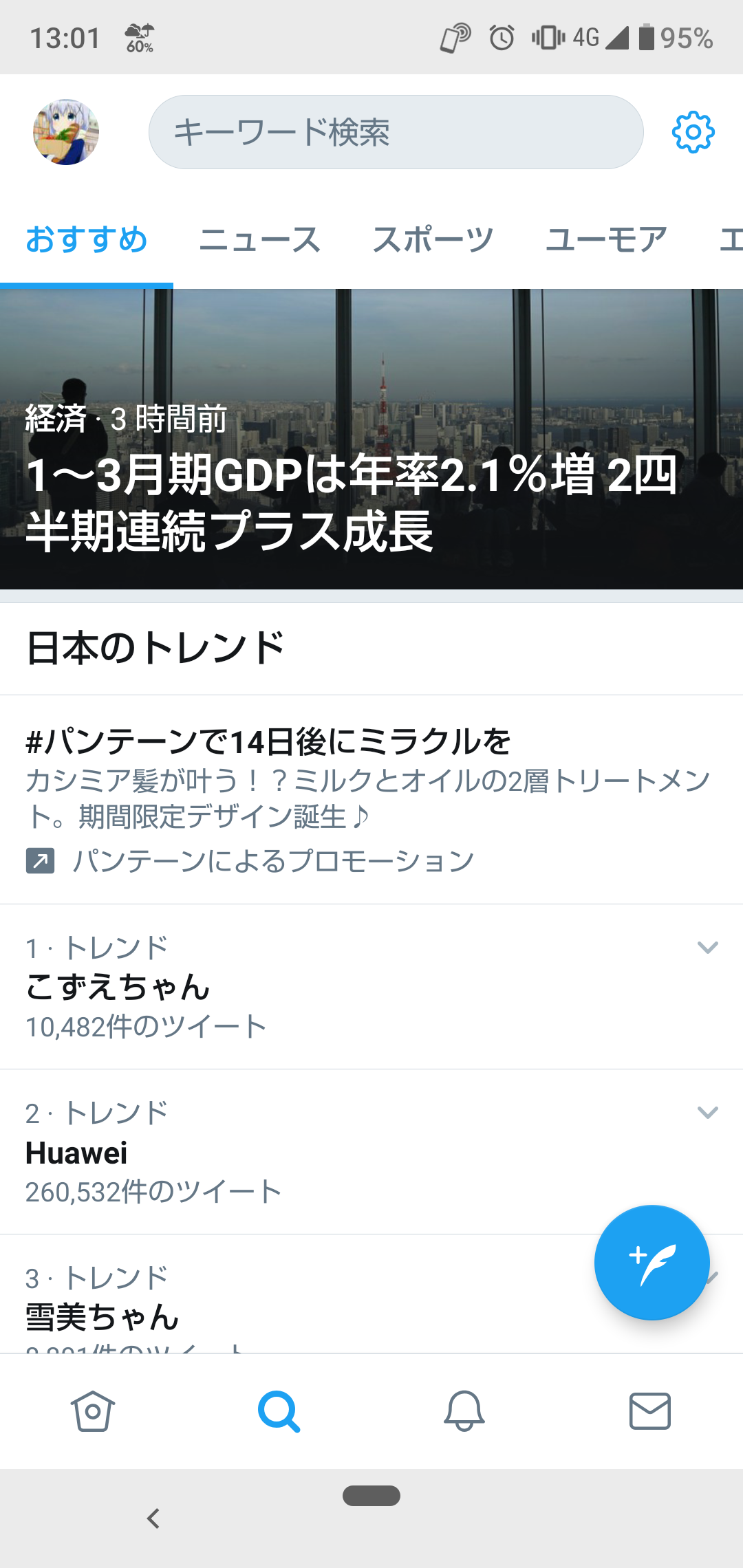Select the おすすめ tab
Image resolution: width=743 pixels, height=1568 pixels.
click(87, 240)
